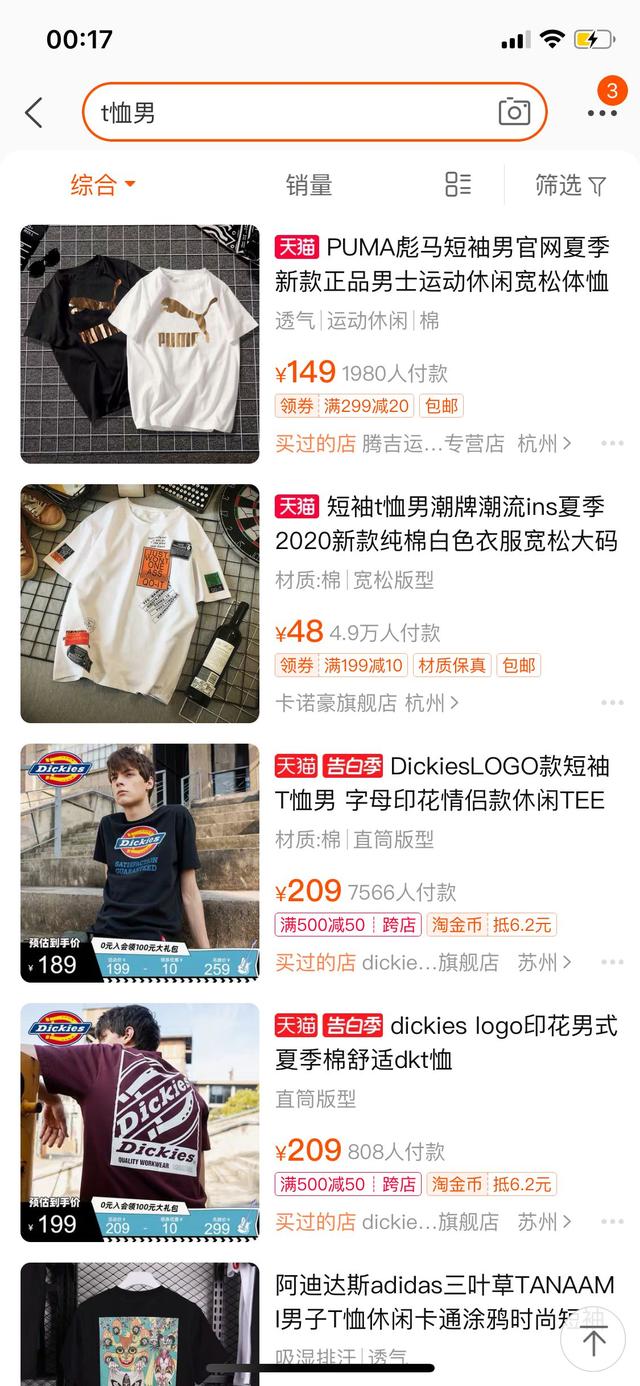Image resolution: width=640 pixels, height=1386 pixels.
Task: Open more options for the PUMA listing
Action: 612,443
